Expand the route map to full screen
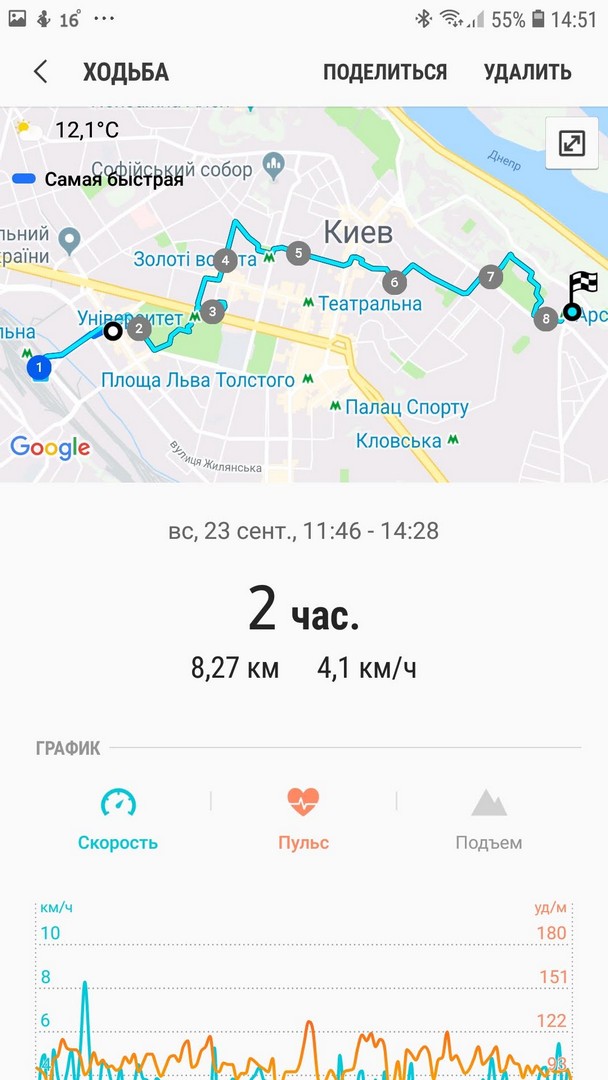This screenshot has height=1080, width=608. [571, 143]
